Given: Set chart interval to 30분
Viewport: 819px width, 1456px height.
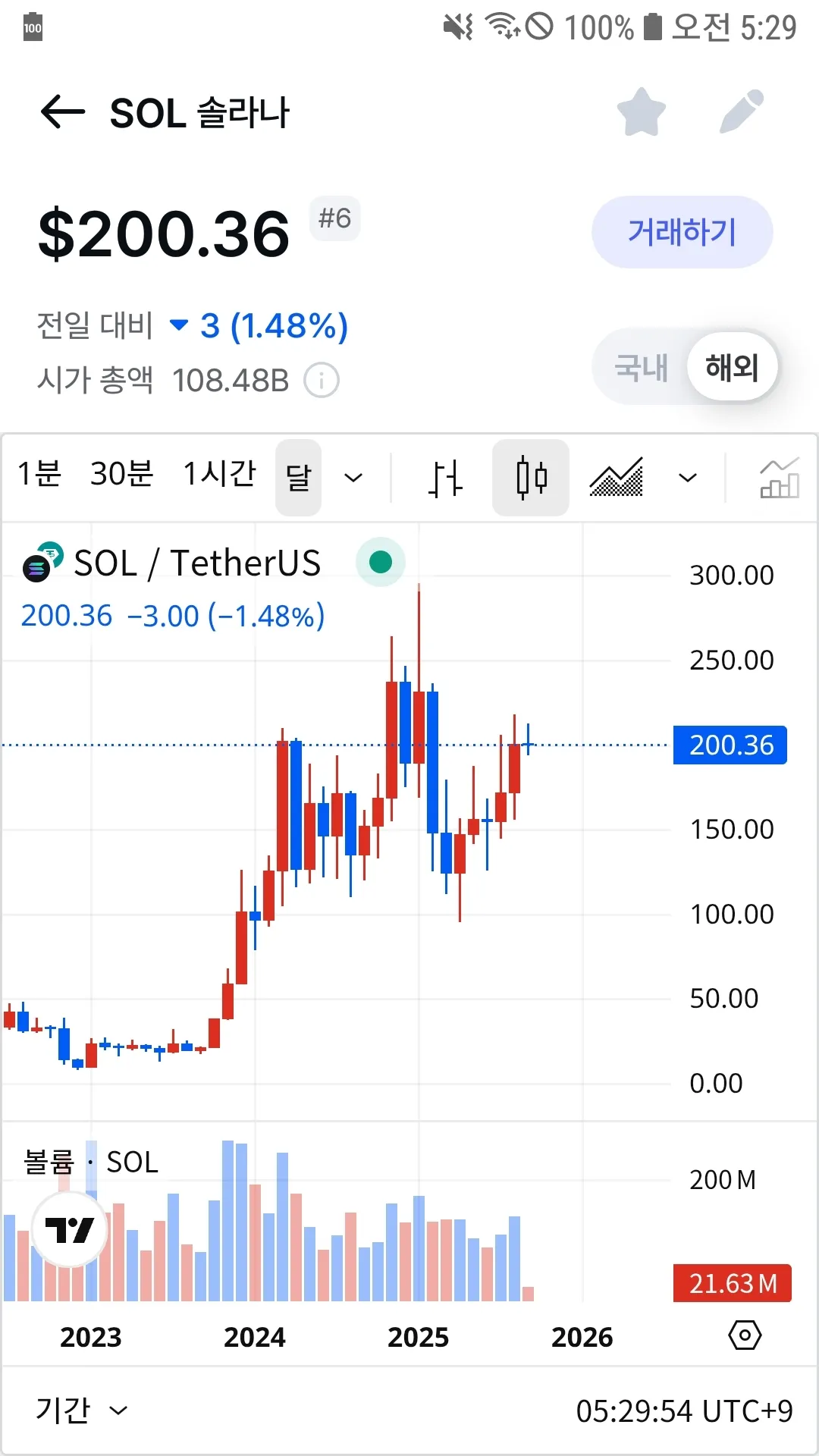Looking at the screenshot, I should pos(121,475).
